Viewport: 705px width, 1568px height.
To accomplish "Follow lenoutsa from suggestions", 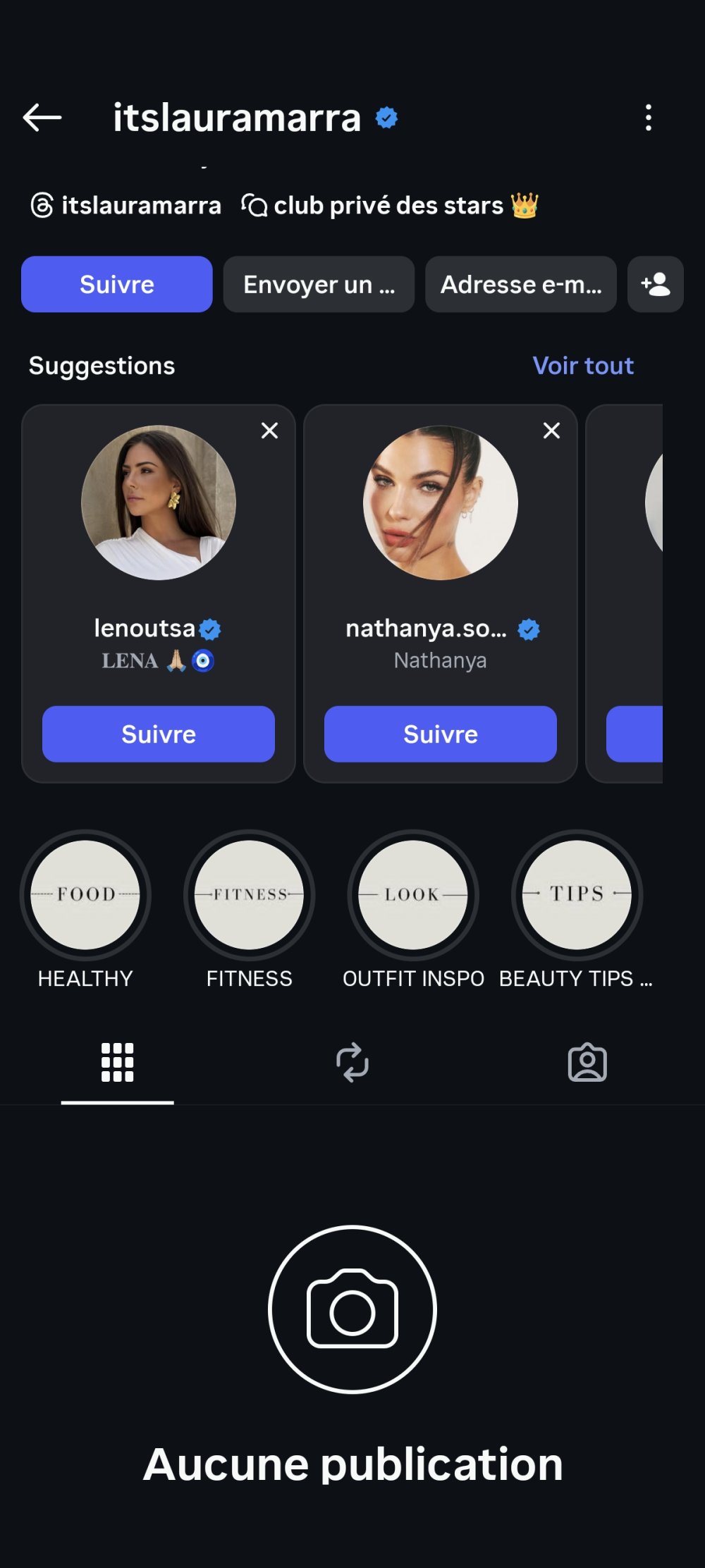I will click(159, 734).
